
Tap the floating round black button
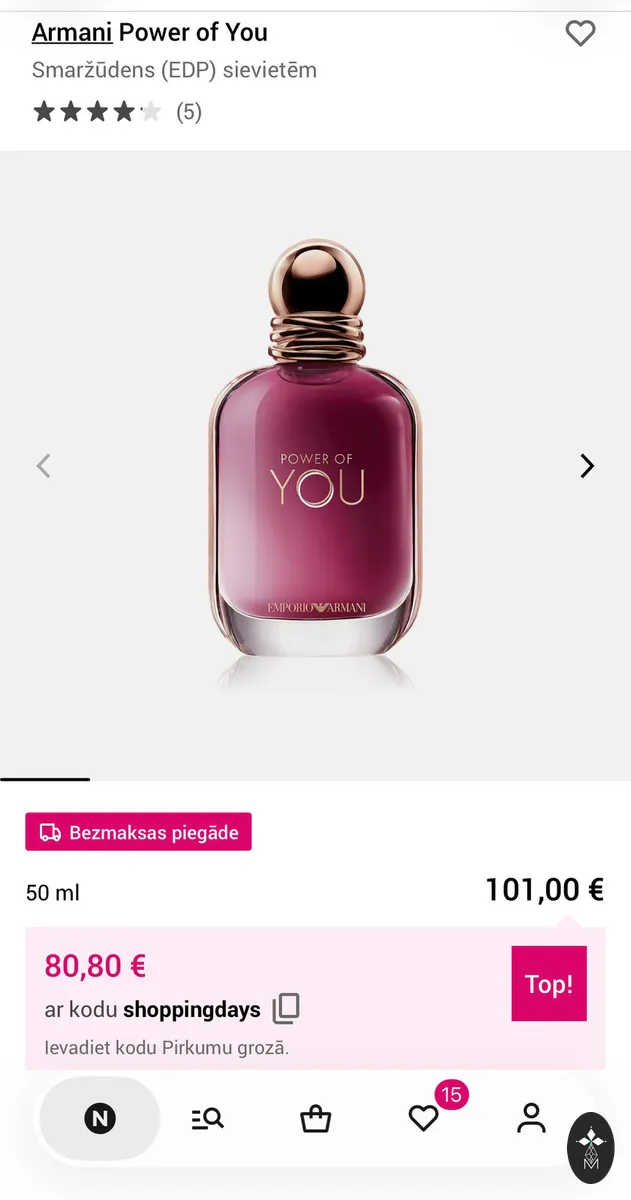(591, 1148)
